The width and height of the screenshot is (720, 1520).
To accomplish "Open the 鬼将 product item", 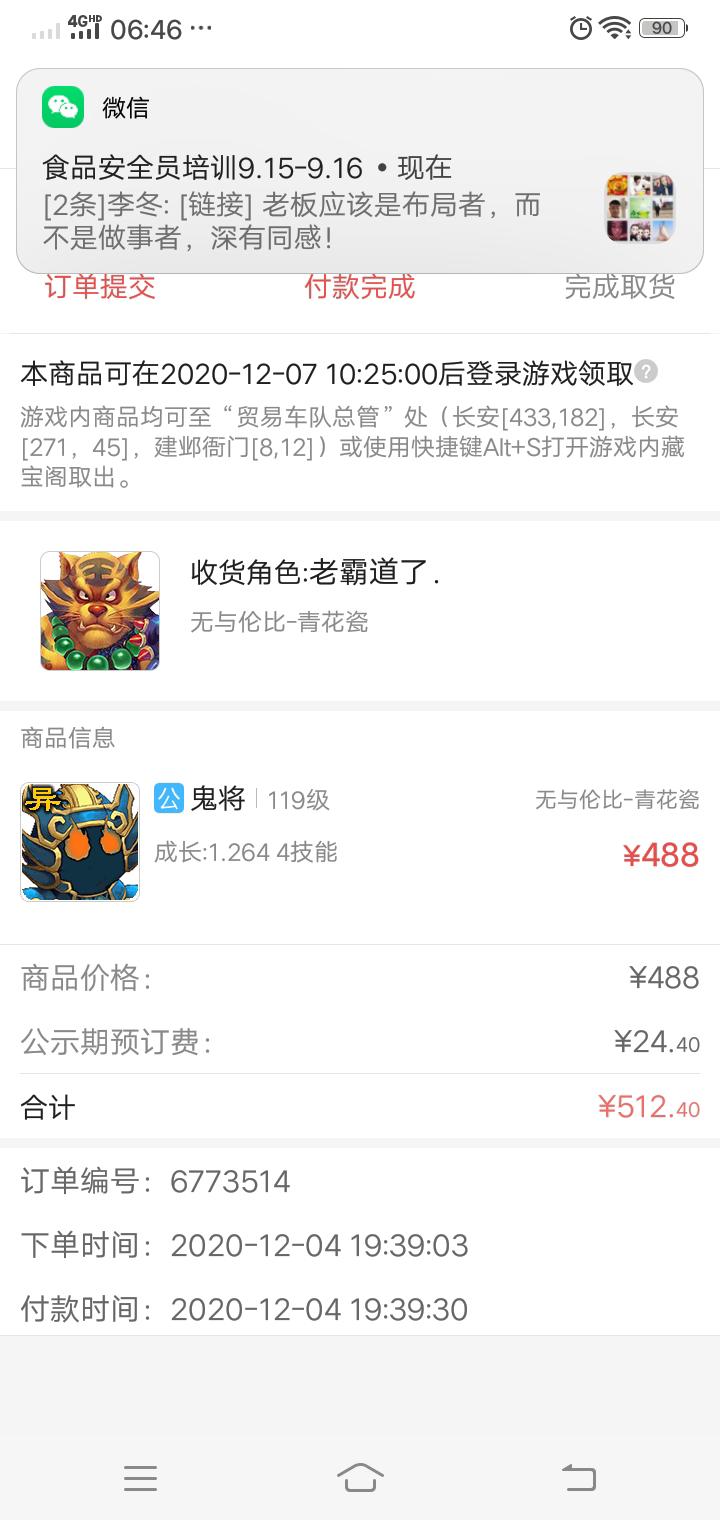I will (x=360, y=841).
